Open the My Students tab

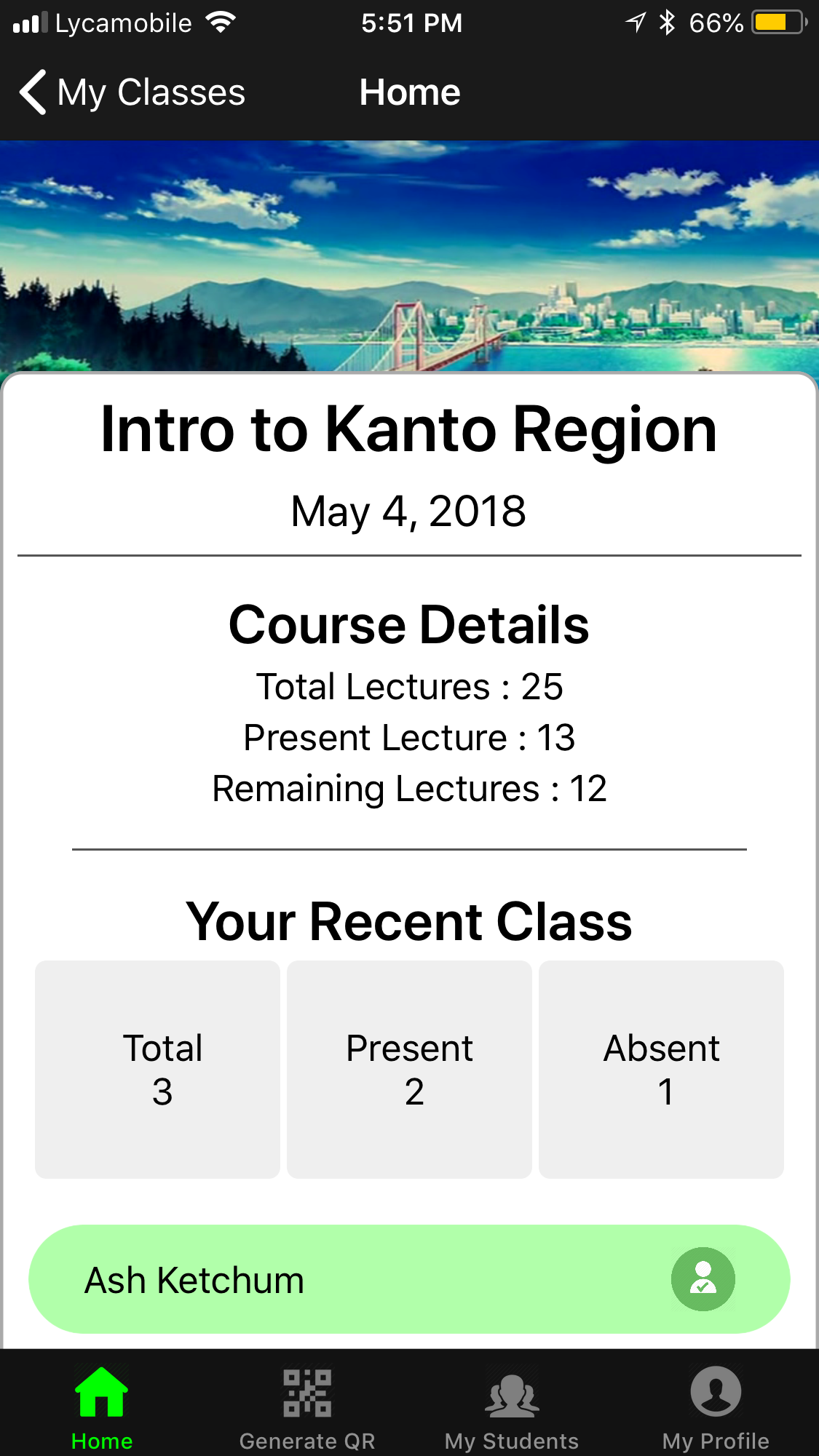point(512,1408)
